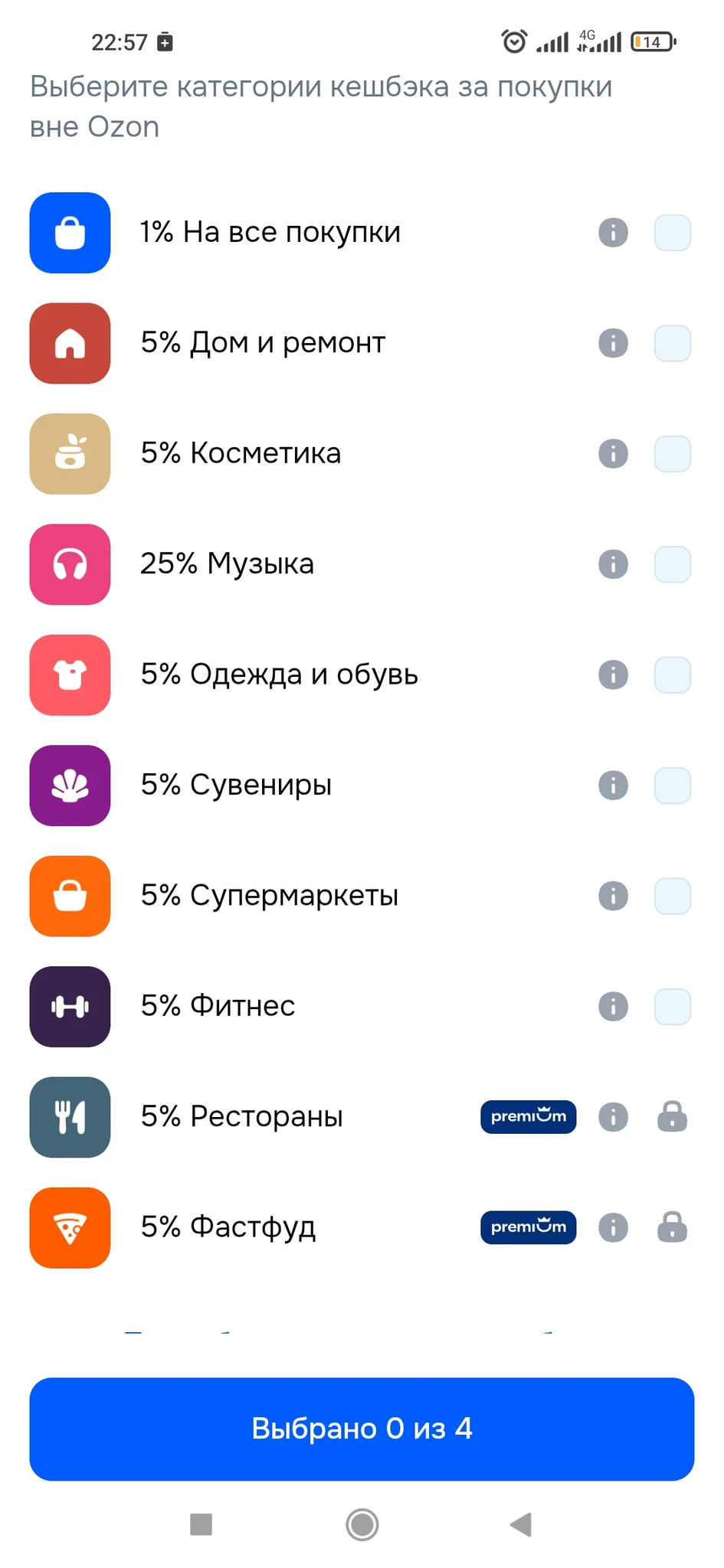Select the 5% Сувениры checkbox
724x1568 pixels.
(672, 786)
